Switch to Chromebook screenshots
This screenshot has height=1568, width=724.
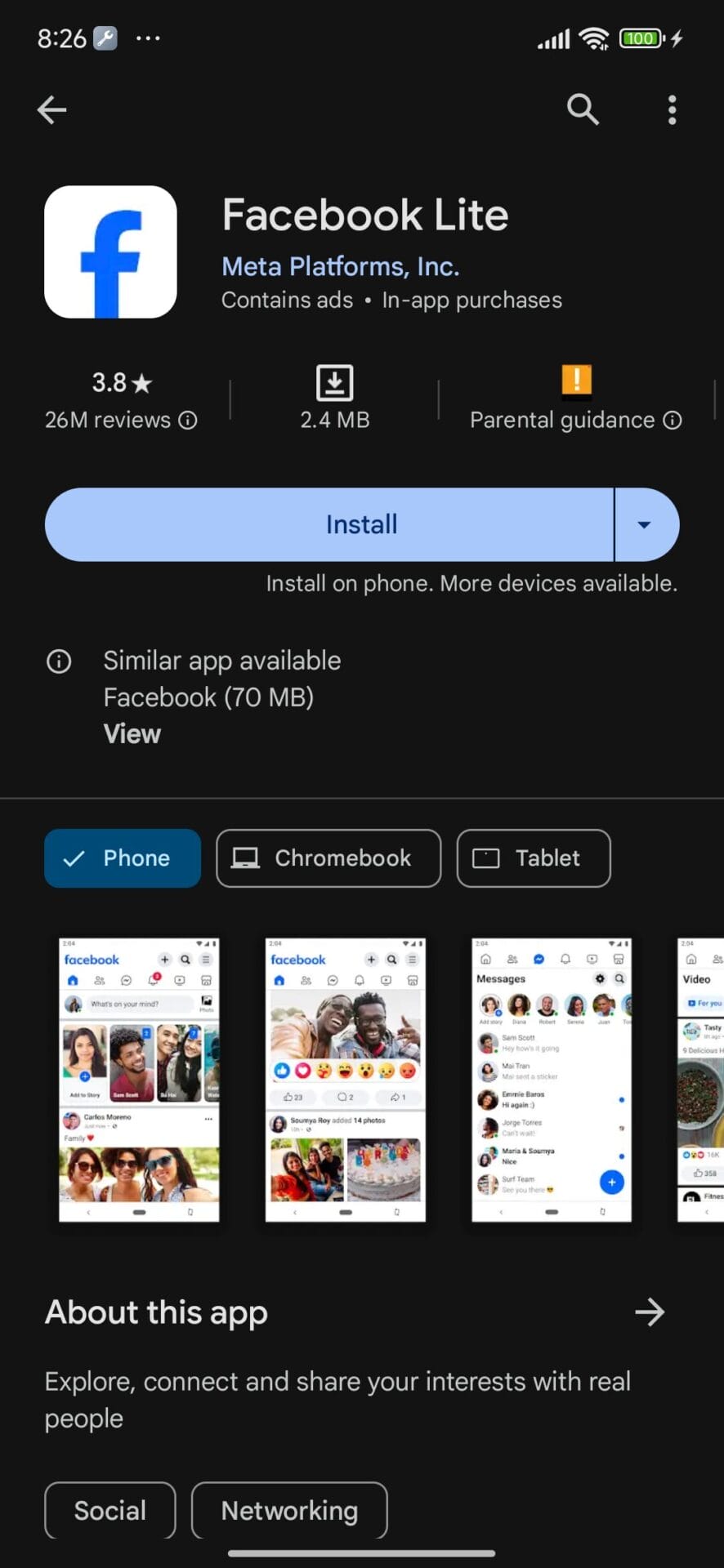[x=328, y=858]
